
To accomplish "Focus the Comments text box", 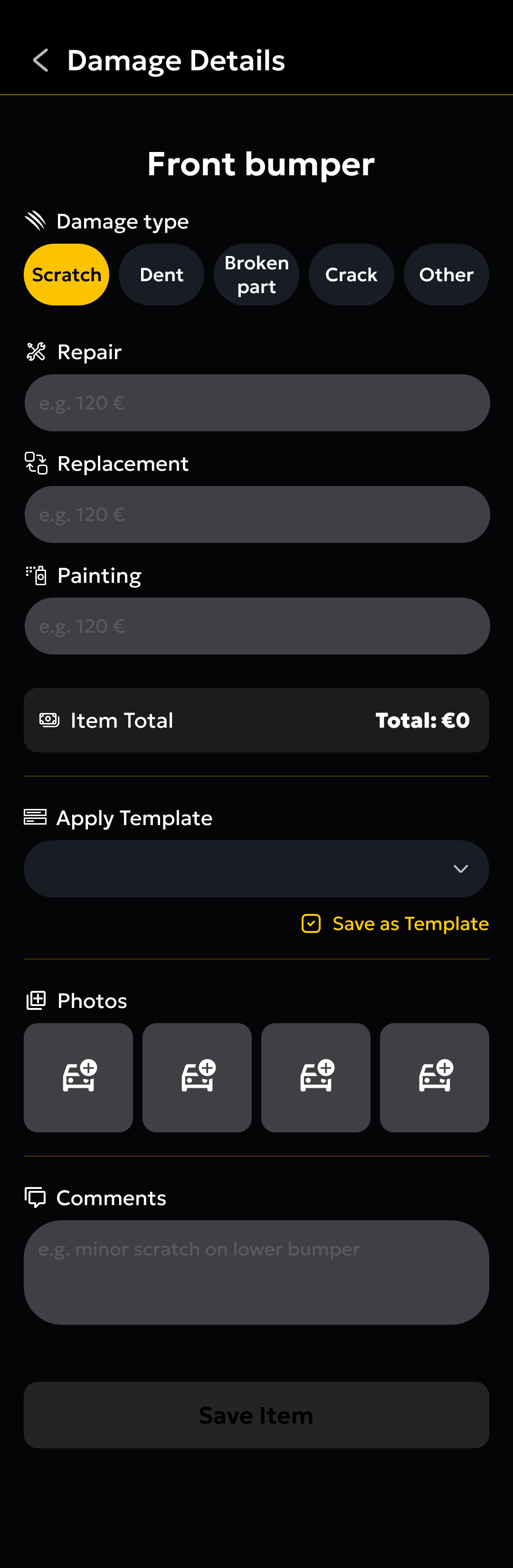I will [256, 1272].
